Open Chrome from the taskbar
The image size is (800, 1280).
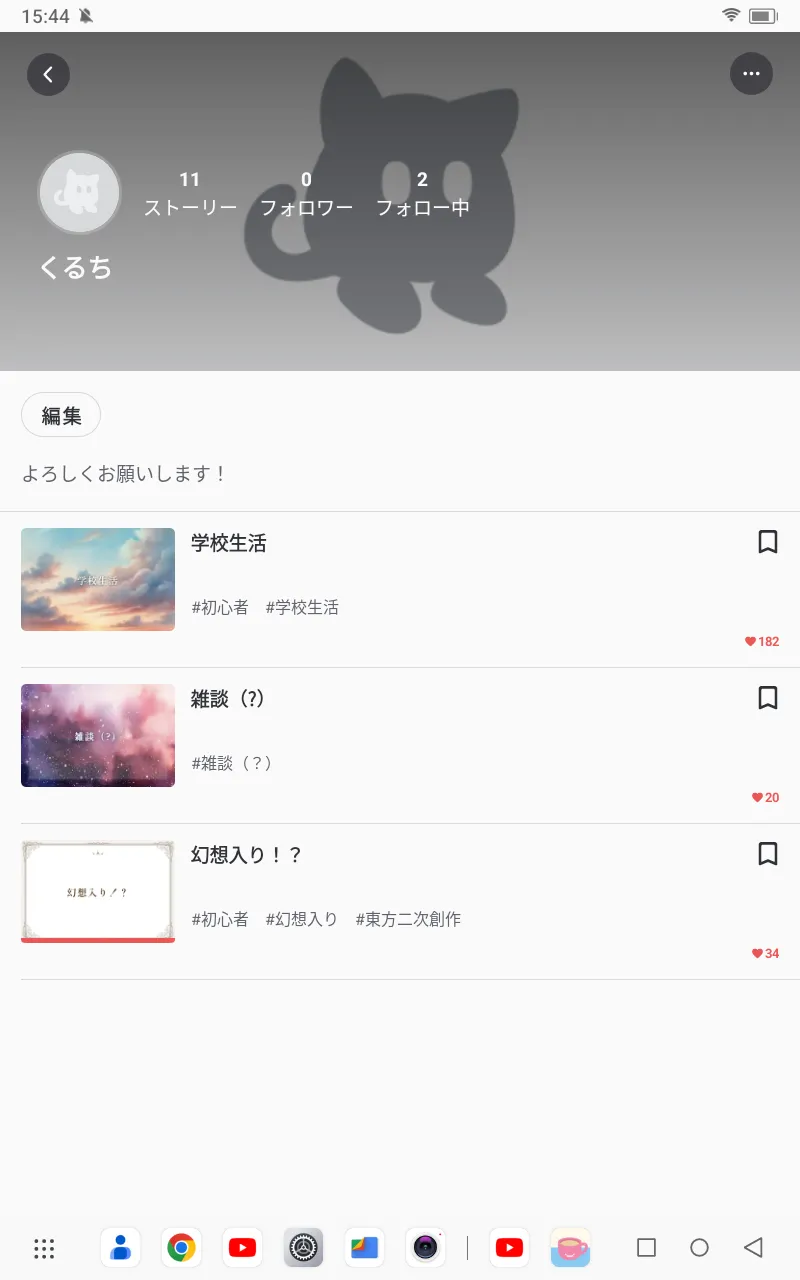tap(181, 1247)
